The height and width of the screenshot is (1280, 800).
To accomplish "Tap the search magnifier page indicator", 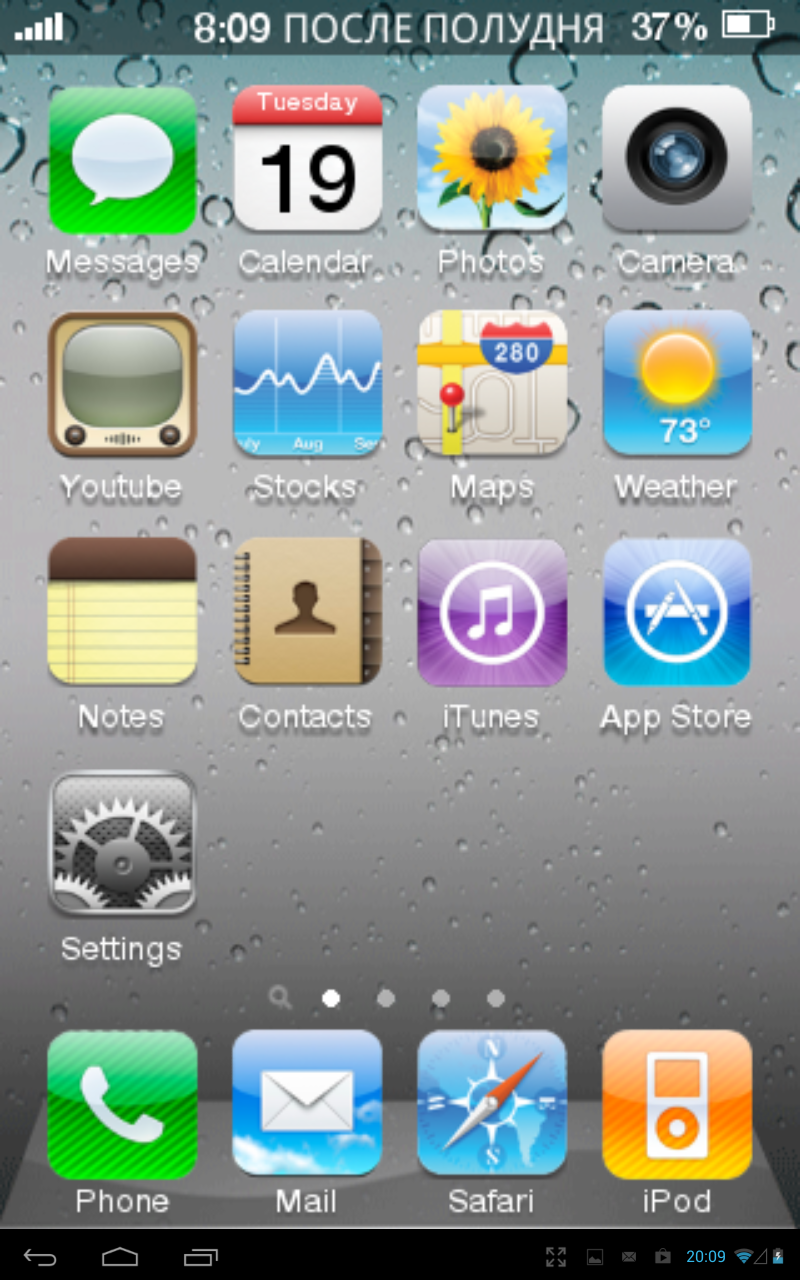I will point(280,997).
